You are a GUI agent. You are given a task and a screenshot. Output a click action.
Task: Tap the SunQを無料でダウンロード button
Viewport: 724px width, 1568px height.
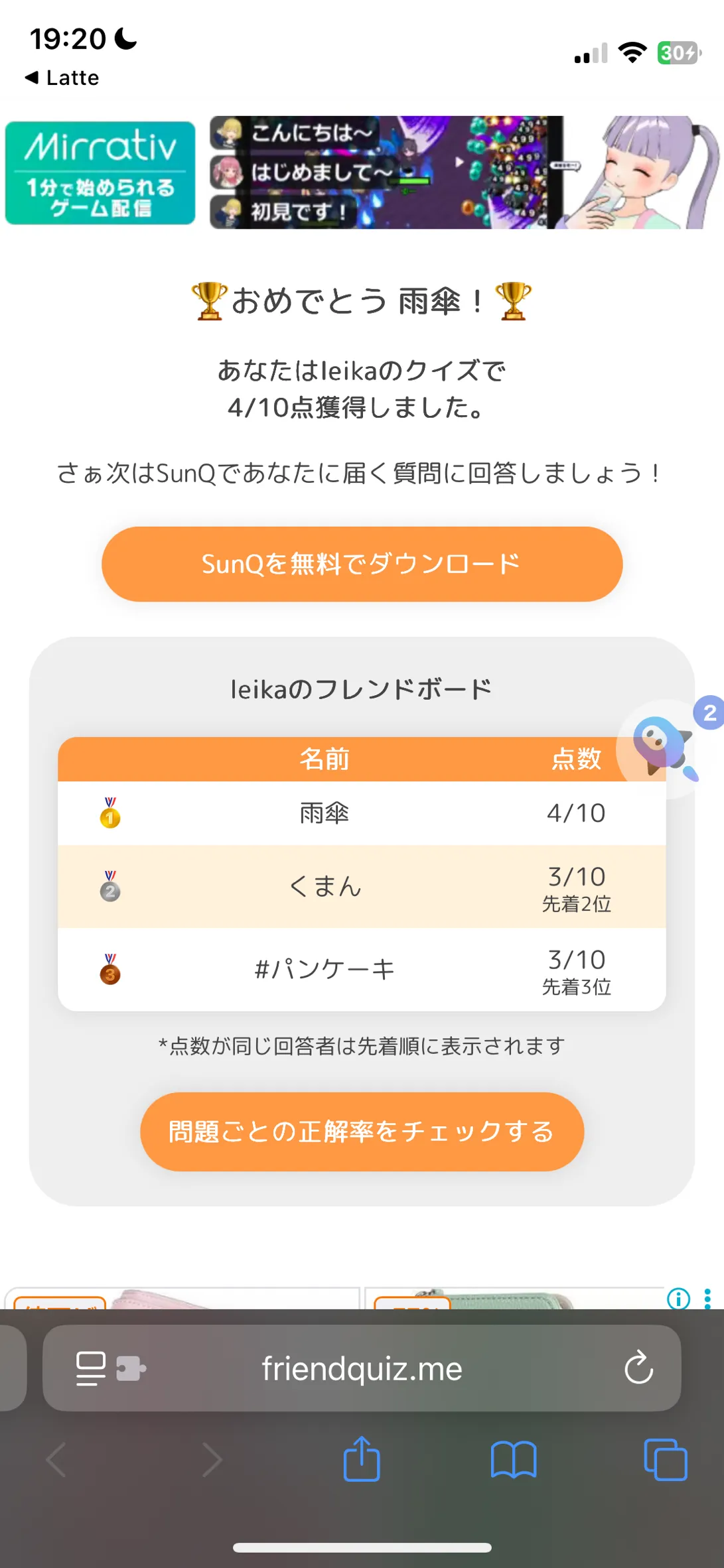click(x=362, y=564)
